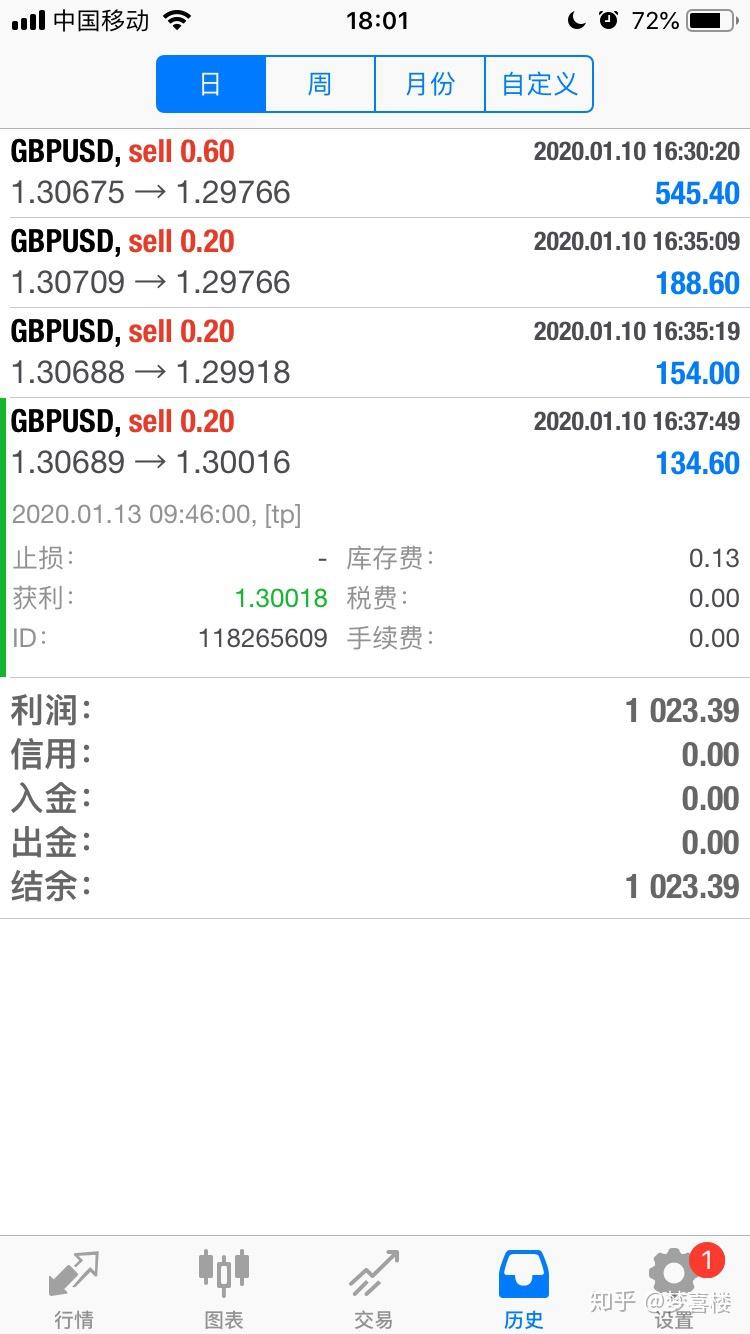This screenshot has height=1334, width=750.
Task: Collapse the GBPUSD trade with 134.60 profit
Action: point(375,442)
